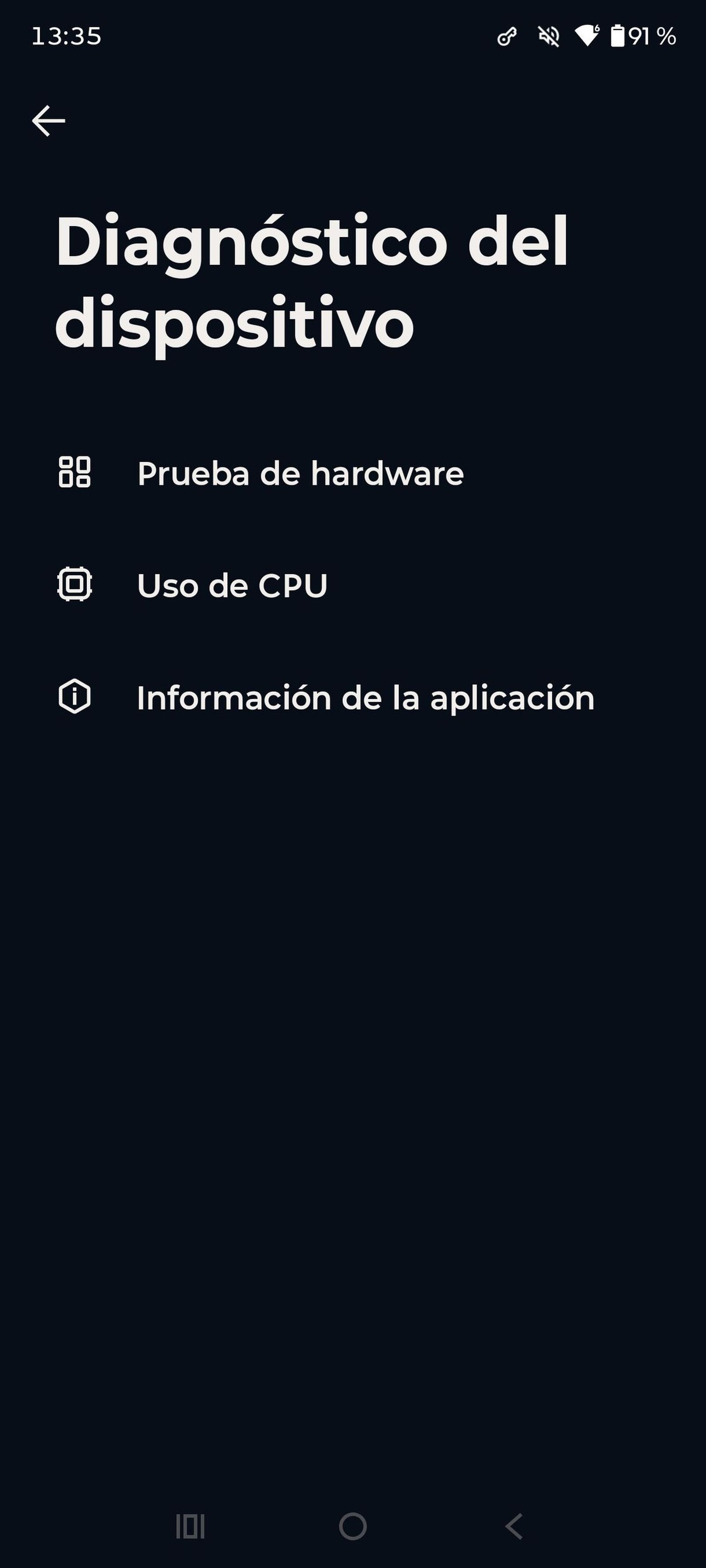This screenshot has width=706, height=1568.
Task: Tap the Uso de CPU label text
Action: pyautogui.click(x=233, y=586)
